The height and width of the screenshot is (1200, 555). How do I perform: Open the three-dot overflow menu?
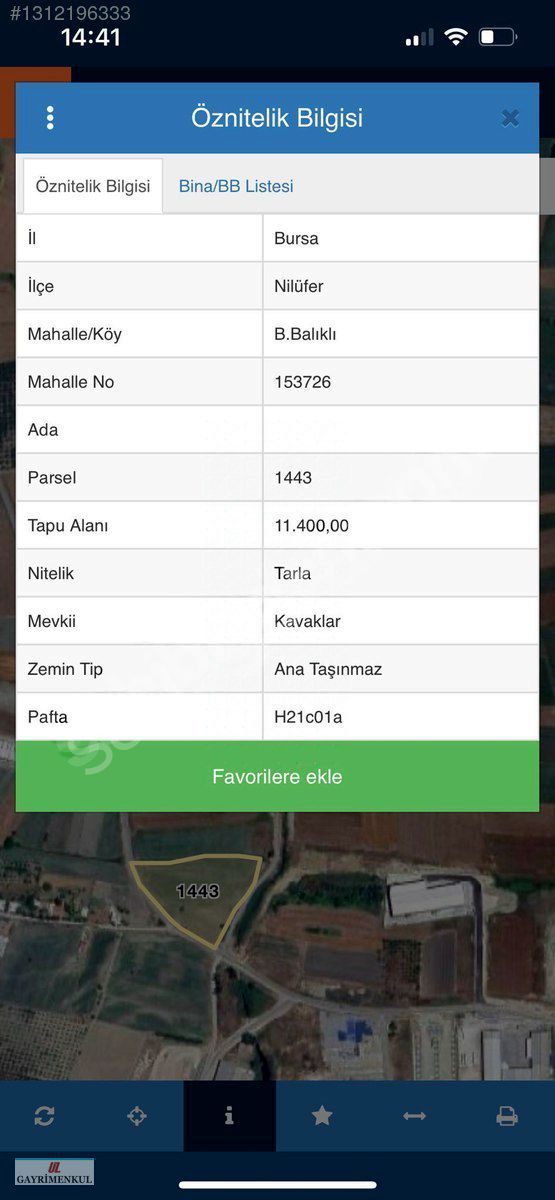click(50, 118)
